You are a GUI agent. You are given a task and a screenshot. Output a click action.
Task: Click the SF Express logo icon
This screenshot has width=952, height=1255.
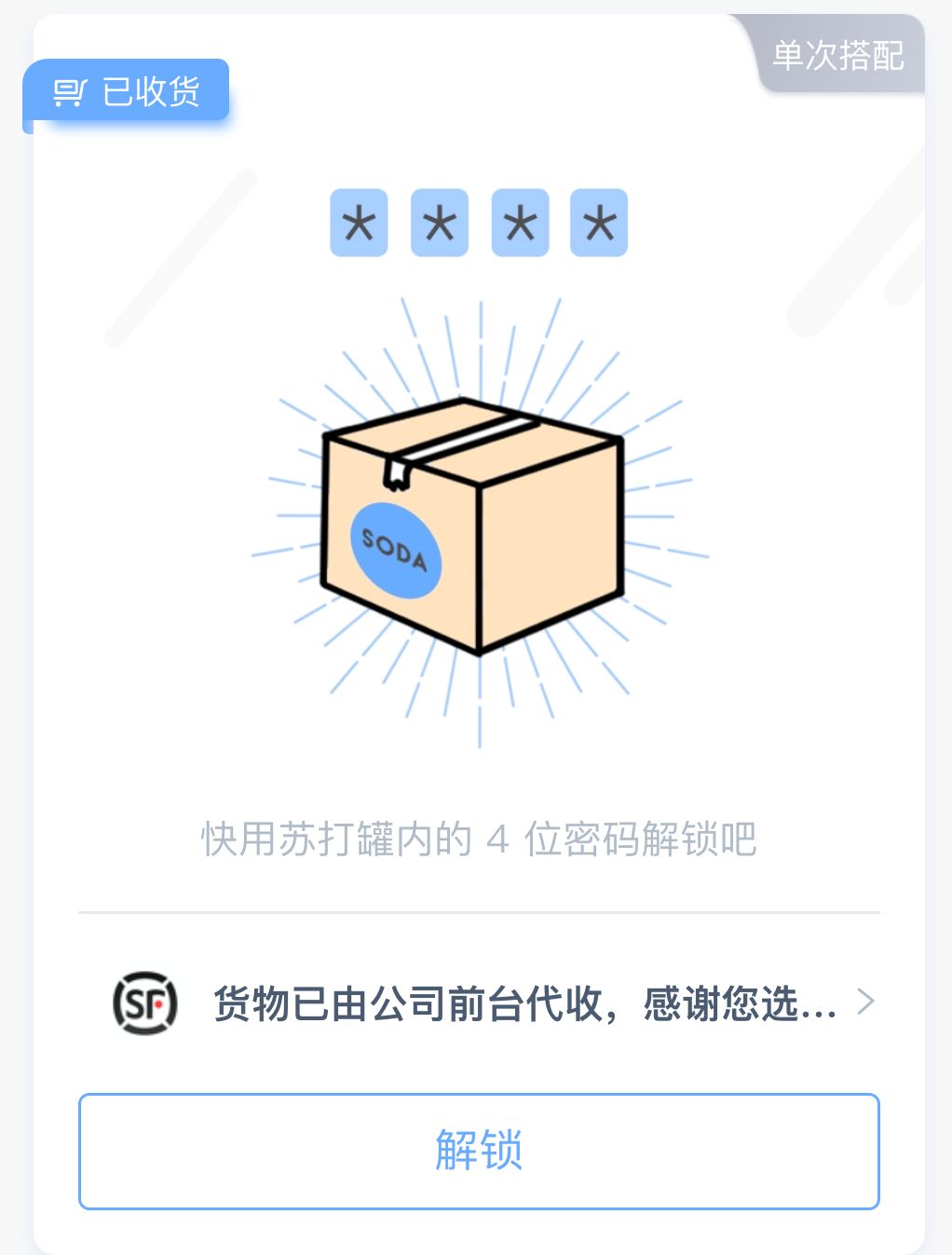coord(142,1002)
